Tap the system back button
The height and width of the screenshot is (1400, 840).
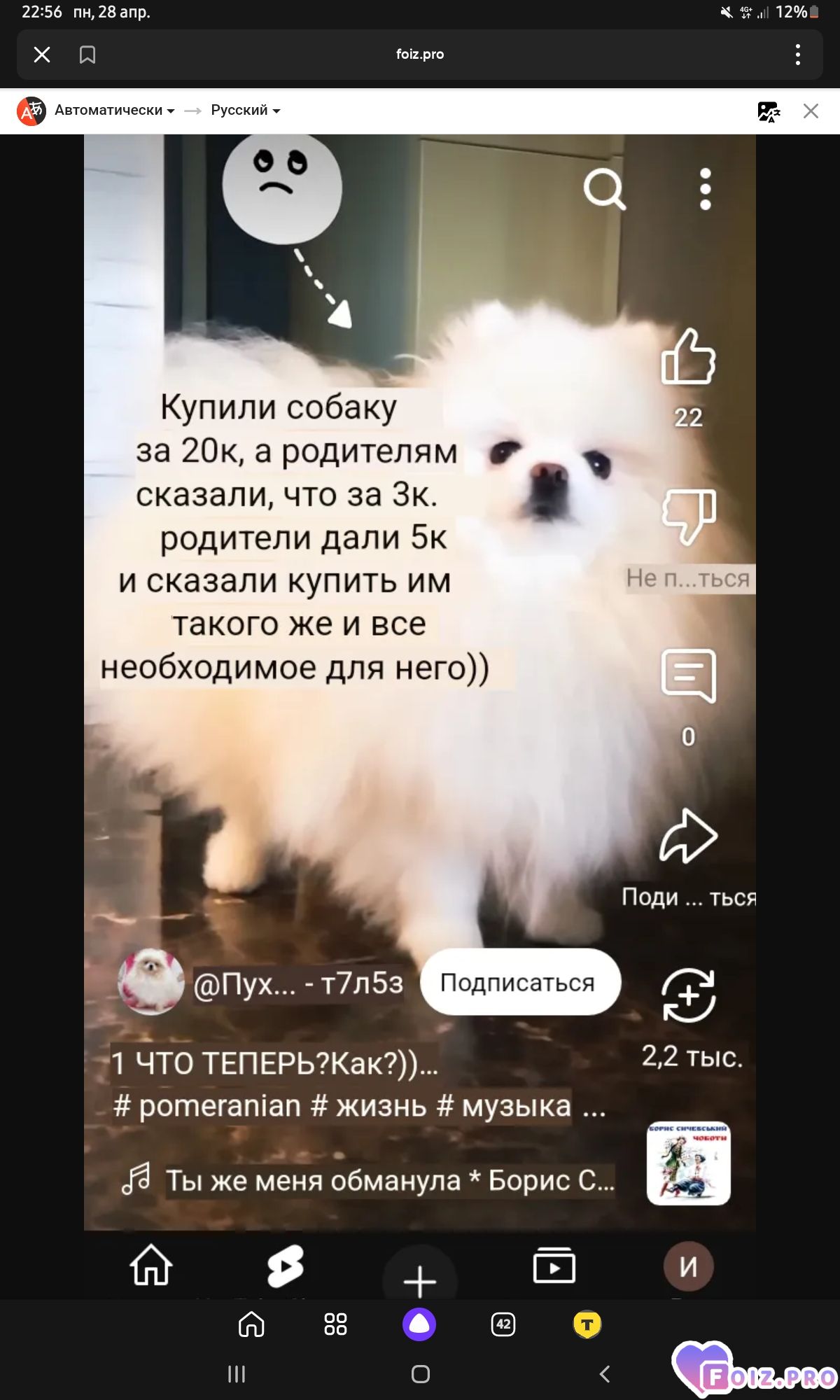click(x=605, y=1374)
